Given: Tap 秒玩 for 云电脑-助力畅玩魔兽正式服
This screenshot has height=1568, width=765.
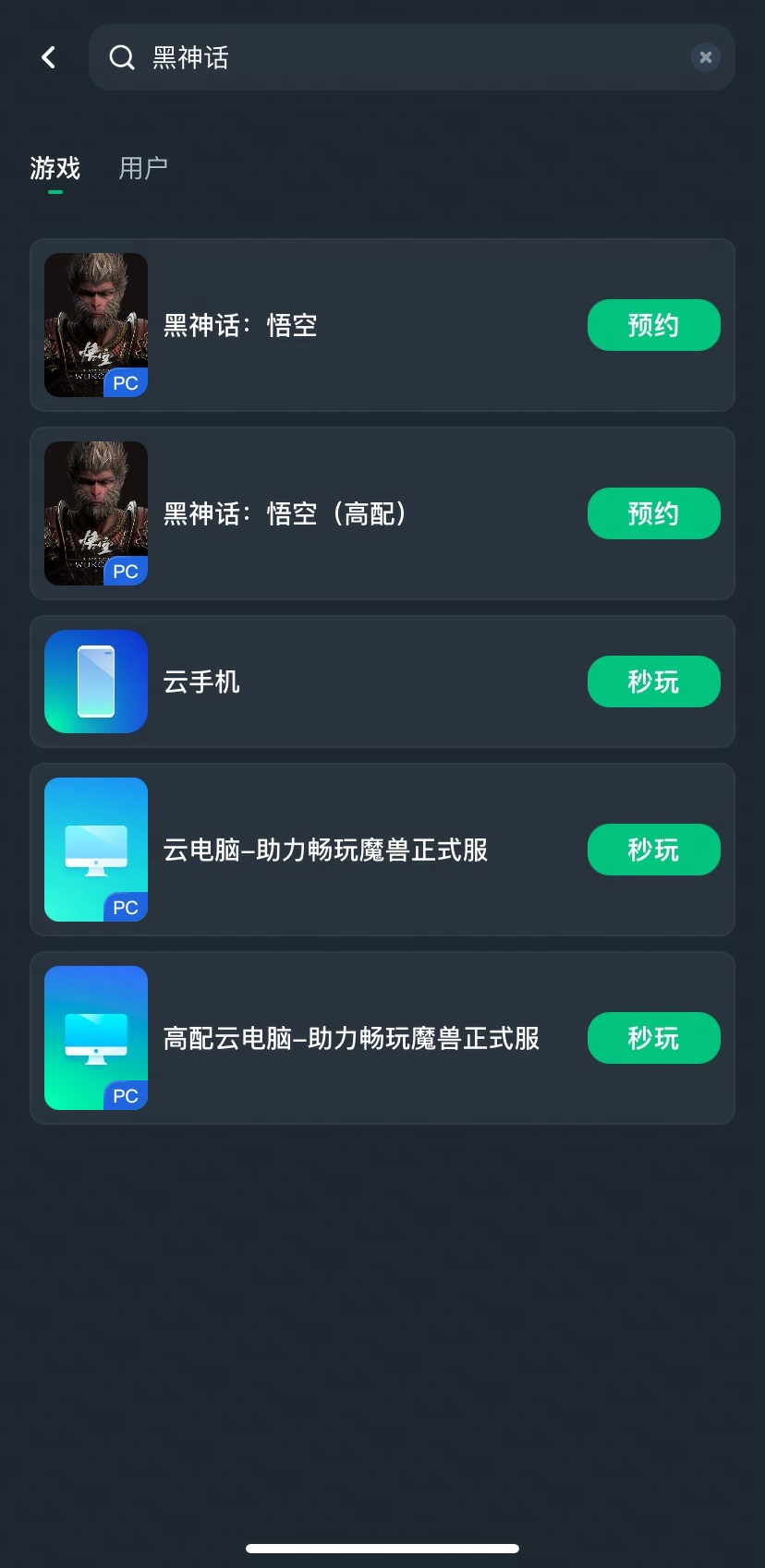Looking at the screenshot, I should pos(653,850).
